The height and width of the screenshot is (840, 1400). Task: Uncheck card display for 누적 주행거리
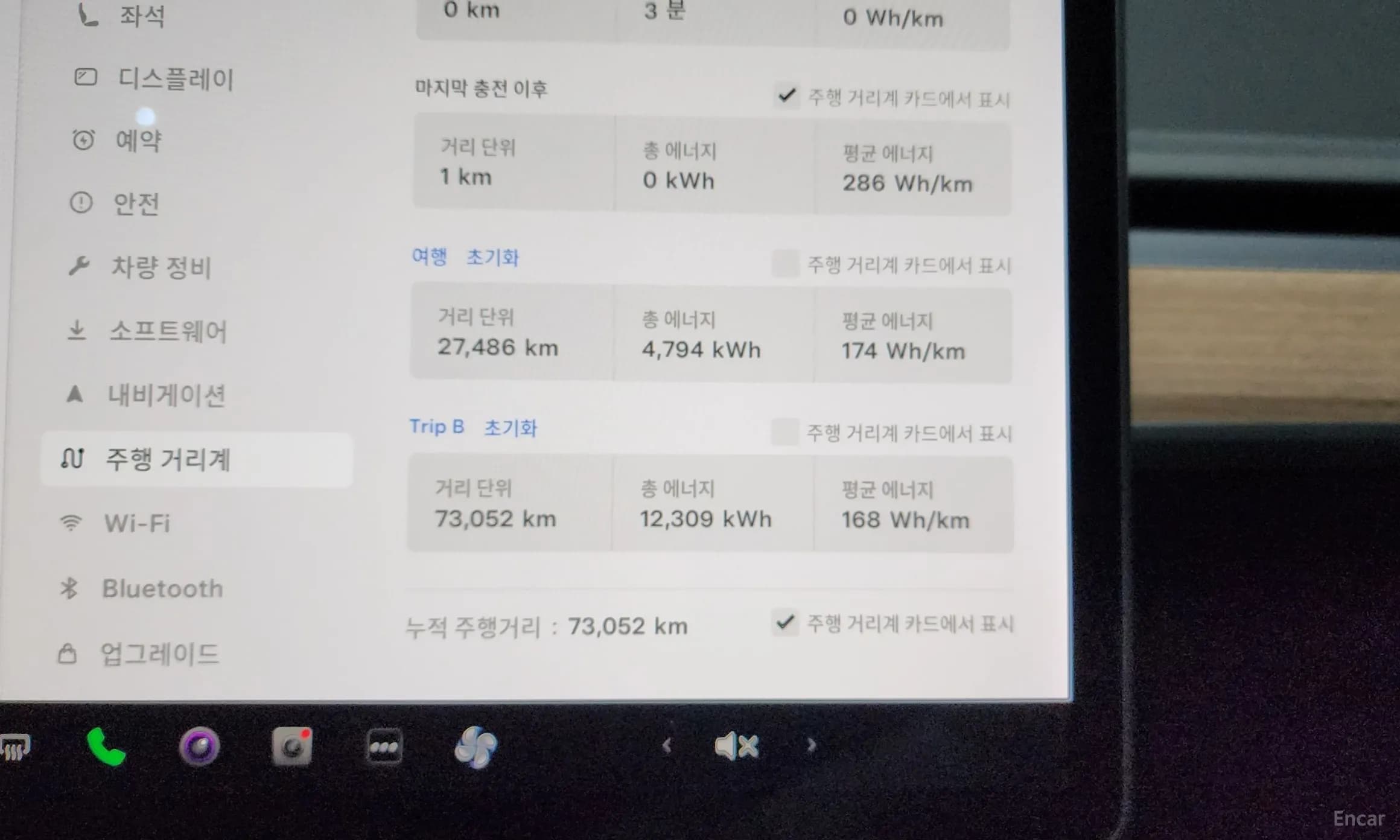click(x=785, y=623)
